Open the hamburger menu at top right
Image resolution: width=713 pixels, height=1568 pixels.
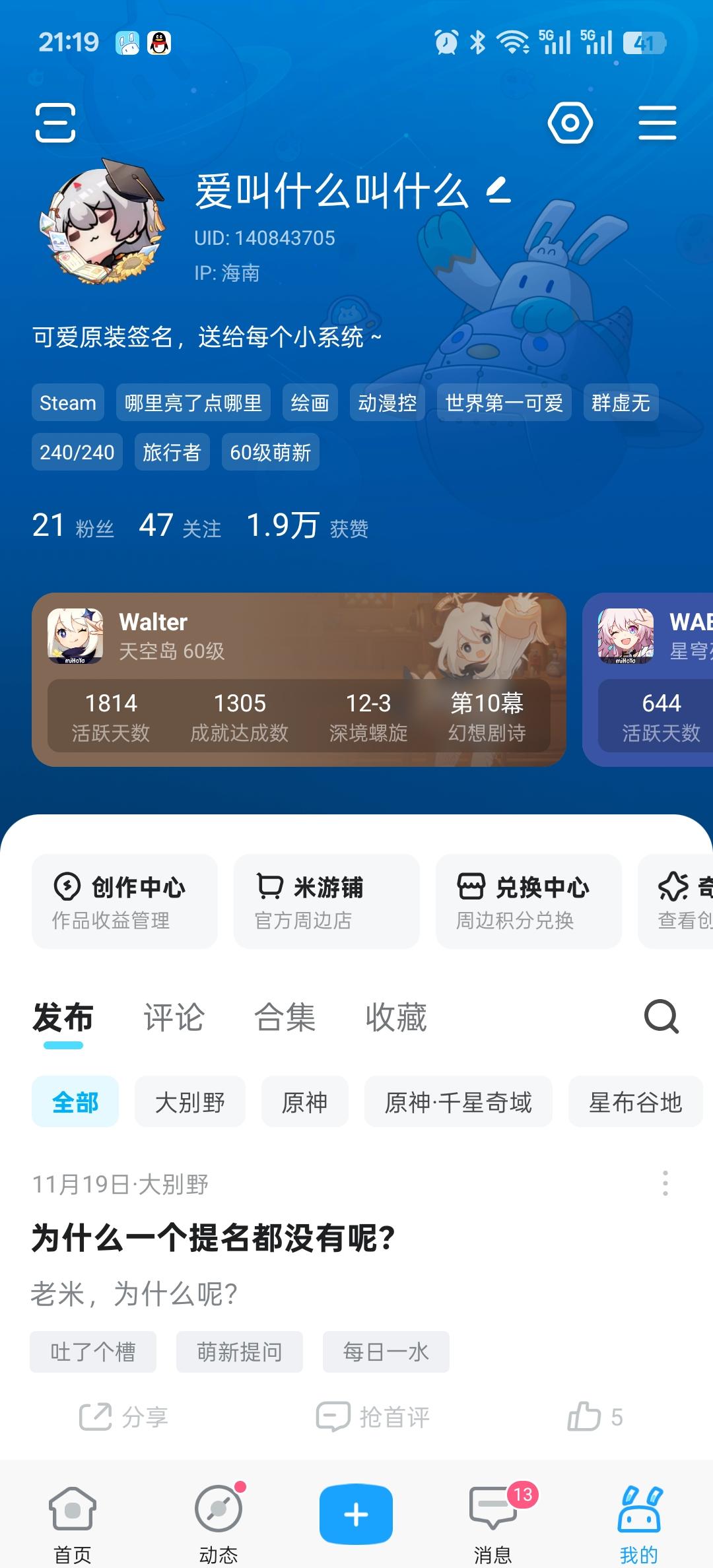click(658, 123)
